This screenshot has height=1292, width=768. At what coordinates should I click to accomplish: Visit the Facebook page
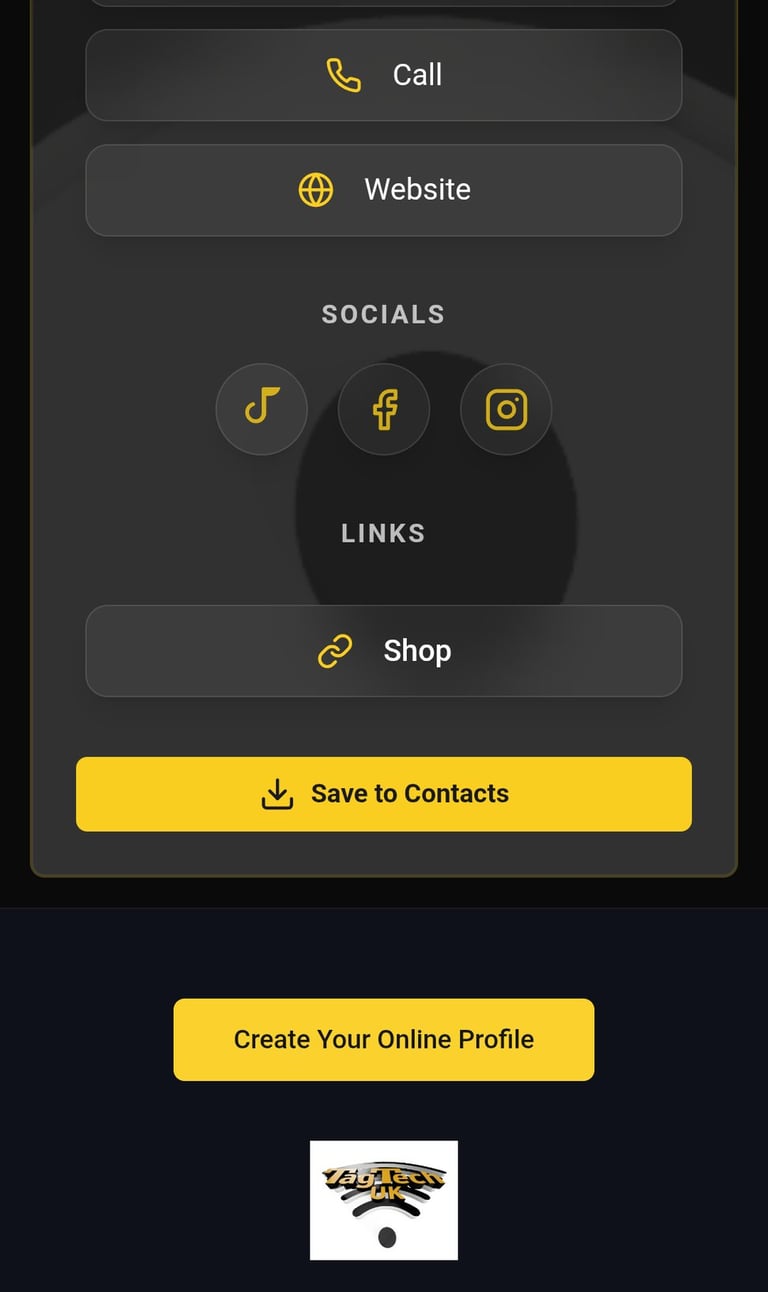coord(384,409)
